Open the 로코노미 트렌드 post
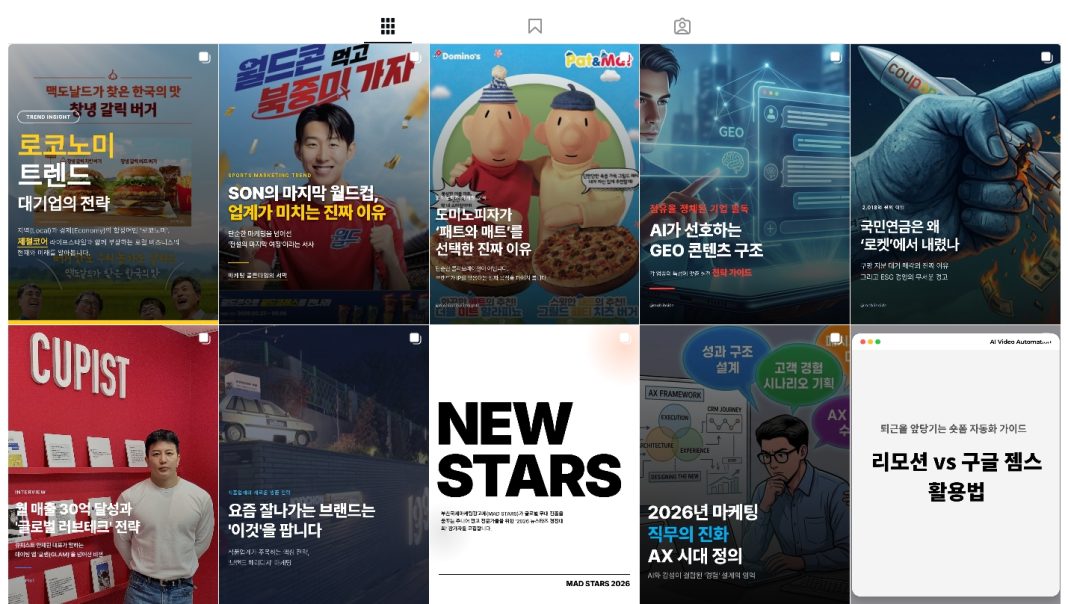This screenshot has width=1068, height=604. point(113,183)
